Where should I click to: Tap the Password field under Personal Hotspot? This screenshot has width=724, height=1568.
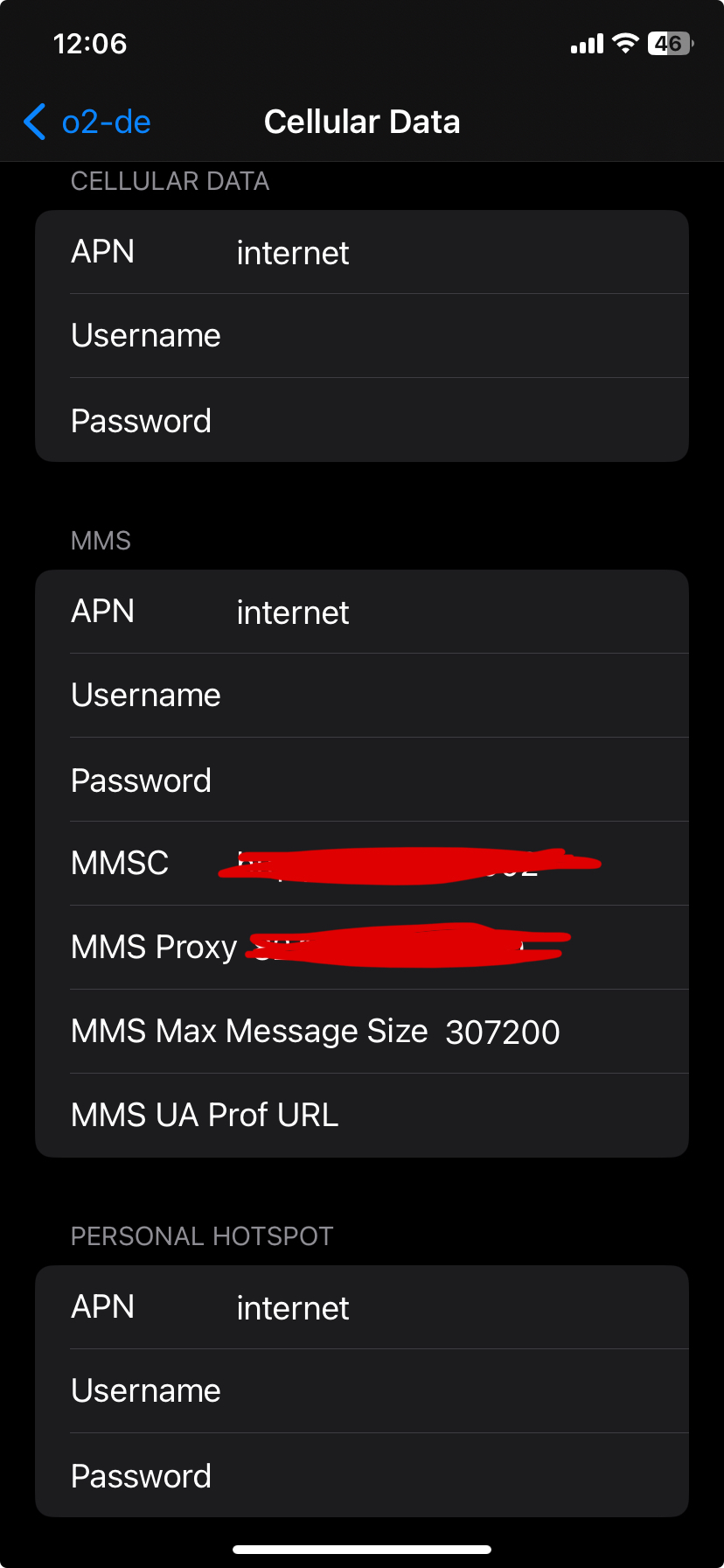pos(362,1475)
